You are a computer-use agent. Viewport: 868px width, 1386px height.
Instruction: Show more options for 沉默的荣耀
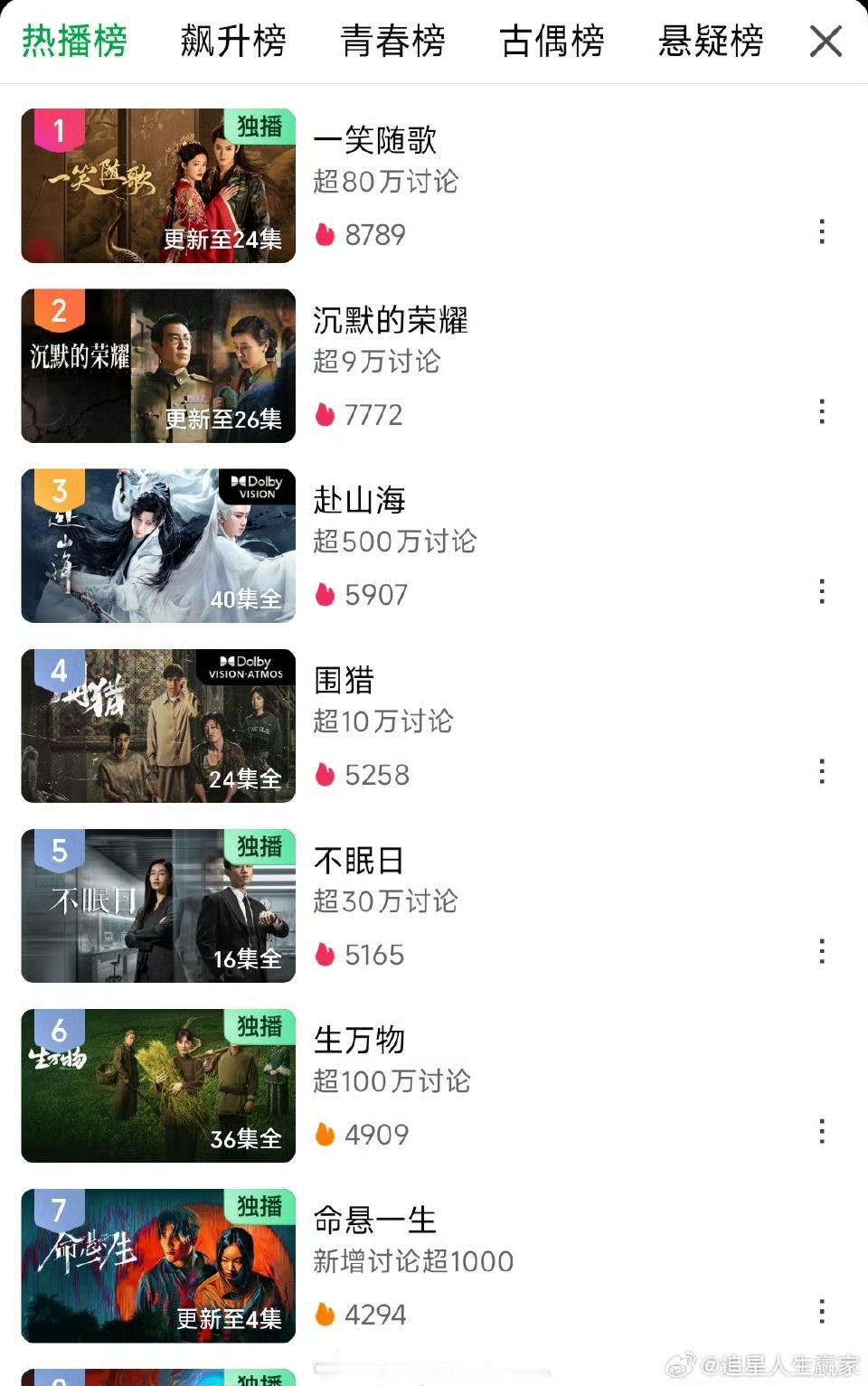coord(821,412)
